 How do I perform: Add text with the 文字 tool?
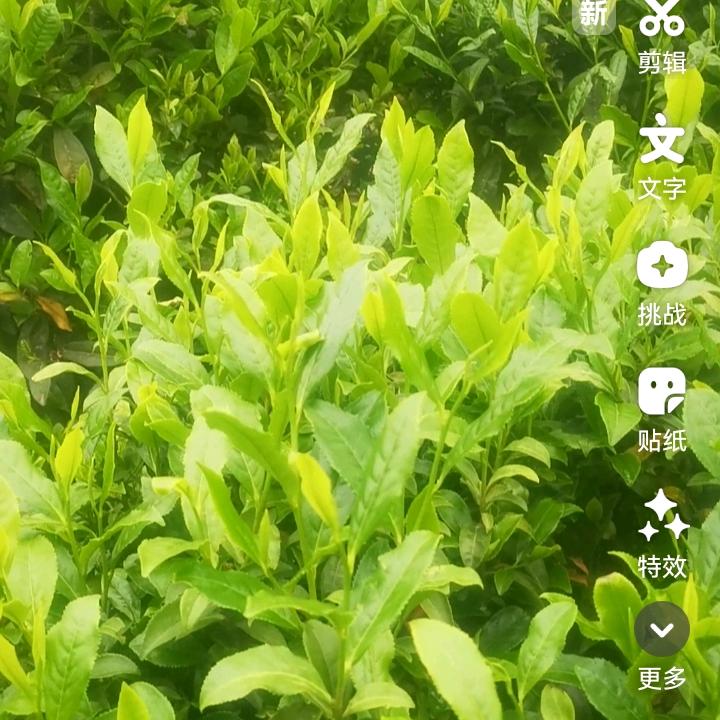pyautogui.click(x=662, y=157)
